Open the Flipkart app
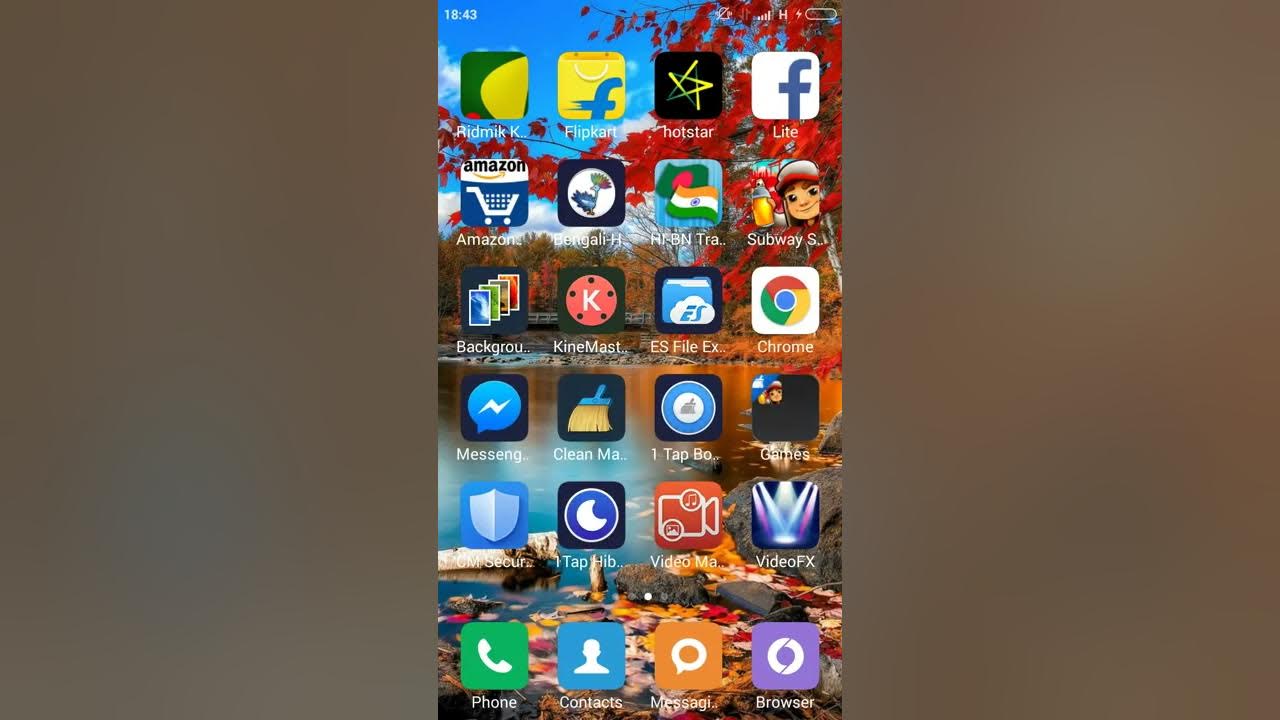The height and width of the screenshot is (720, 1280). tap(591, 87)
